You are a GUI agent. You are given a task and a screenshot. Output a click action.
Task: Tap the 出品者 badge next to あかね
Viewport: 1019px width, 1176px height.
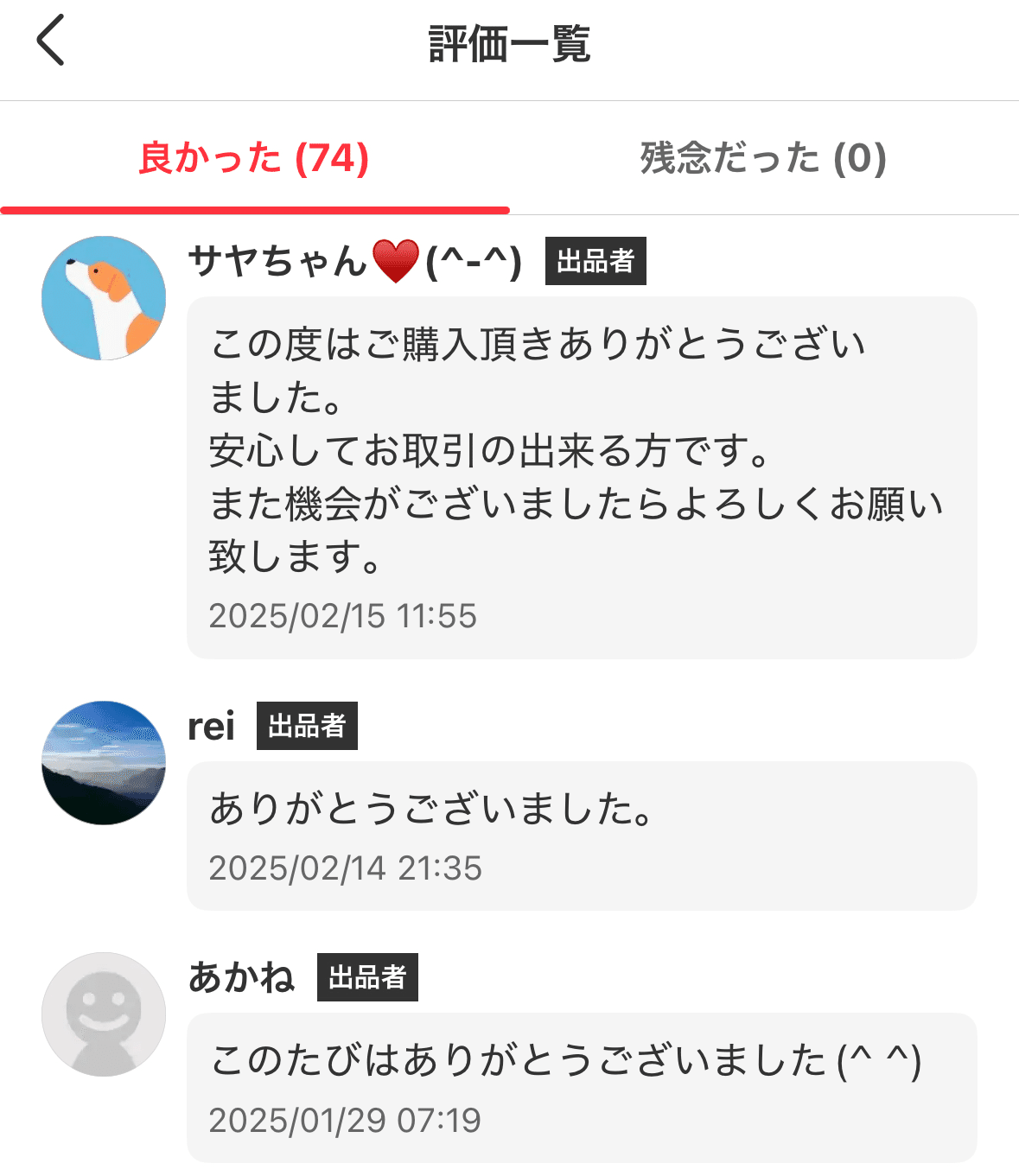tap(367, 977)
